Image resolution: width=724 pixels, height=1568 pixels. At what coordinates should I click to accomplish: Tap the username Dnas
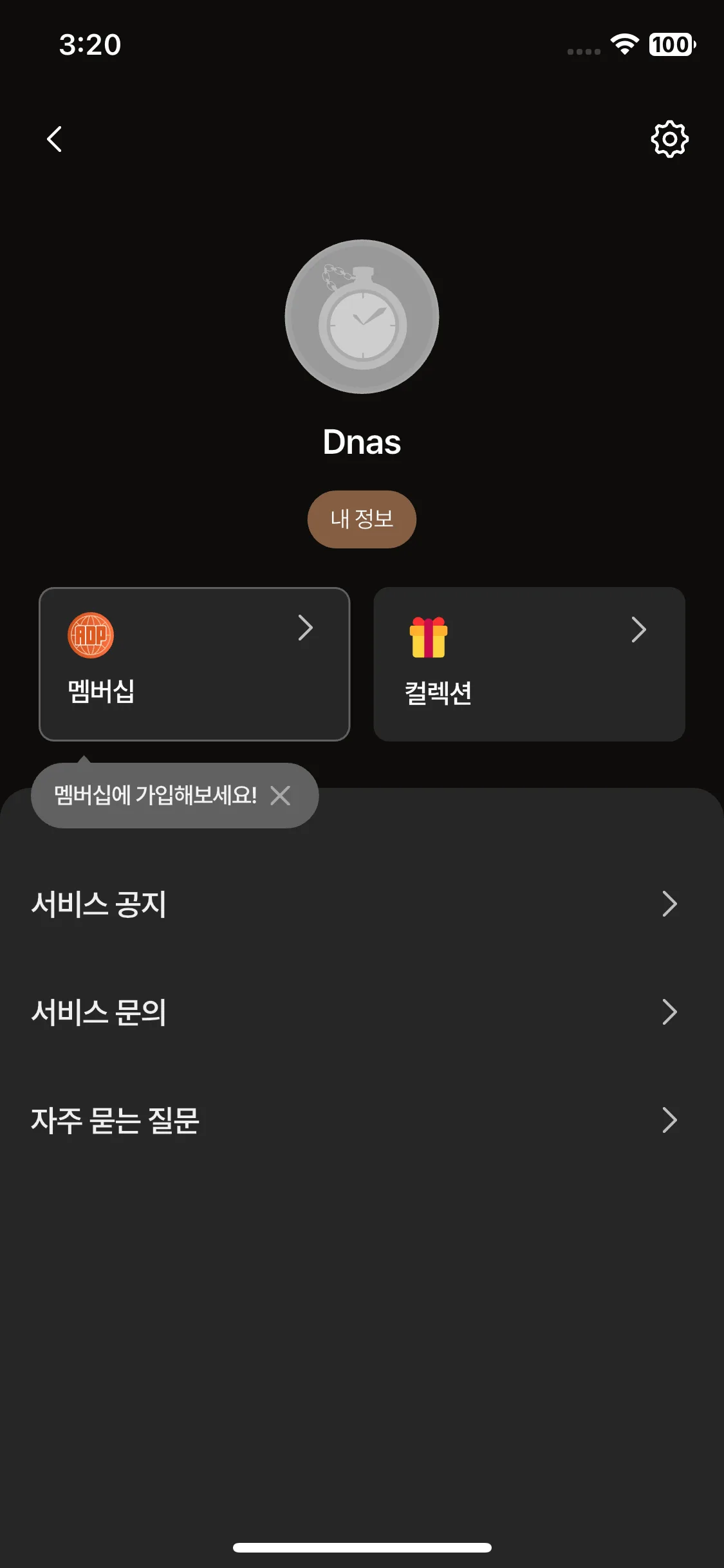point(362,442)
